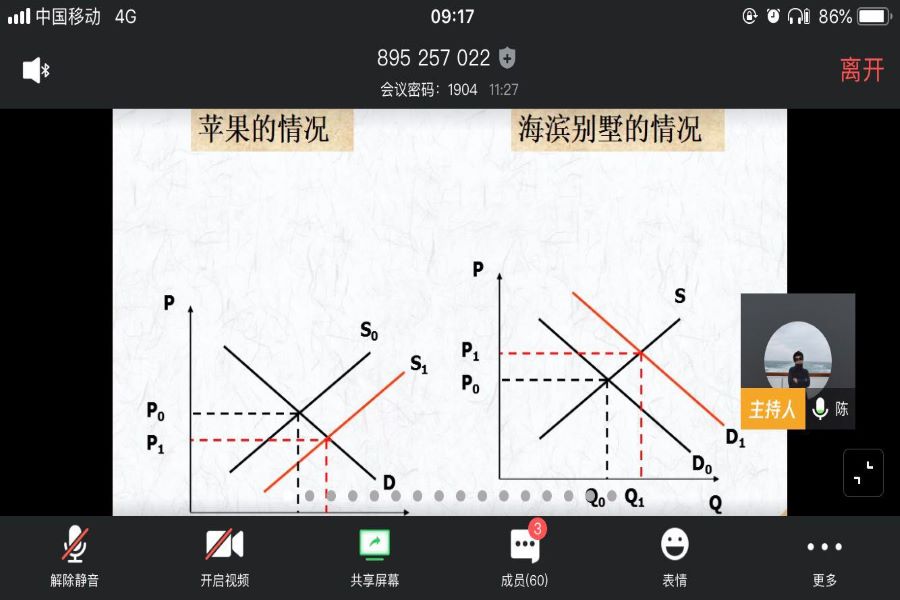
Task: Tap 离开 to leave the meeting
Action: pos(861,70)
